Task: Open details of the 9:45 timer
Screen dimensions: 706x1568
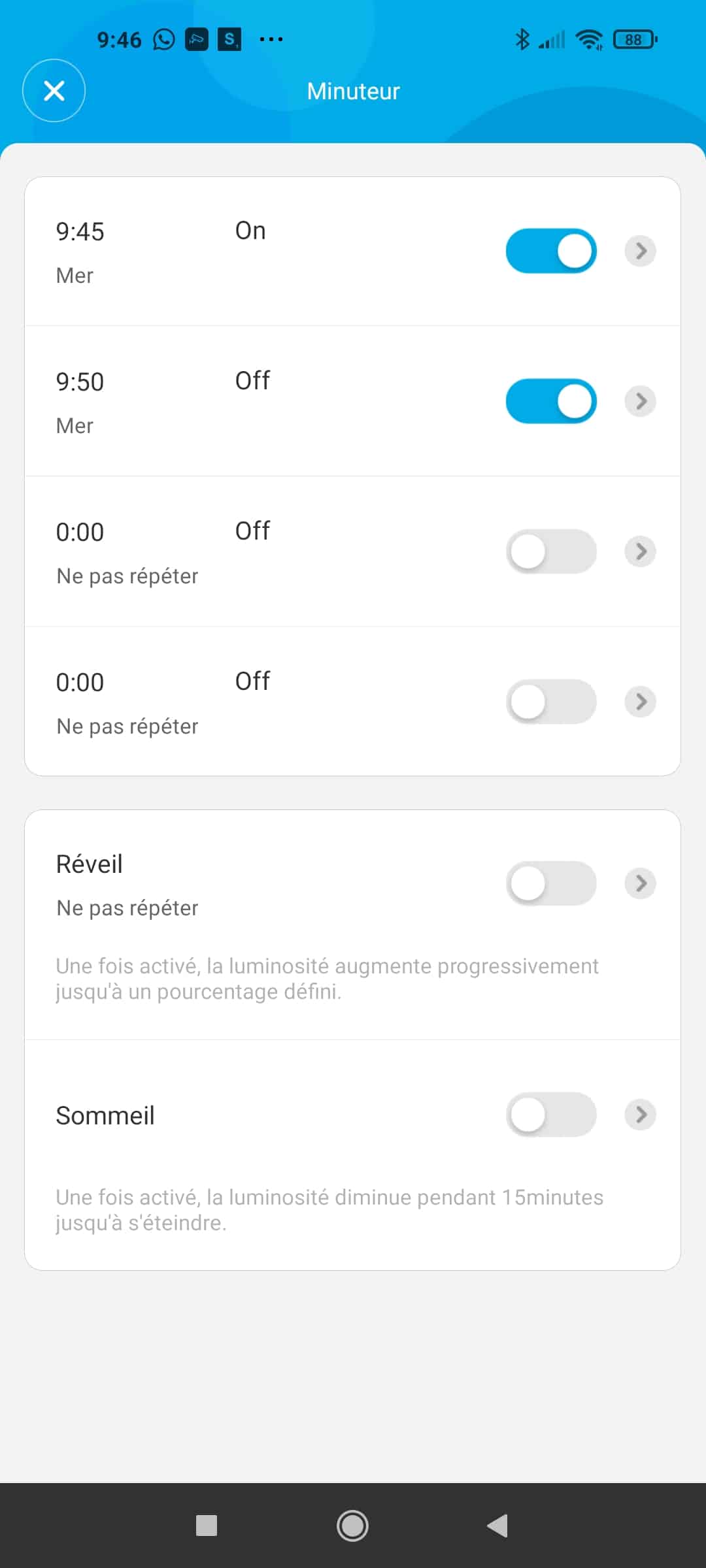Action: 641,251
